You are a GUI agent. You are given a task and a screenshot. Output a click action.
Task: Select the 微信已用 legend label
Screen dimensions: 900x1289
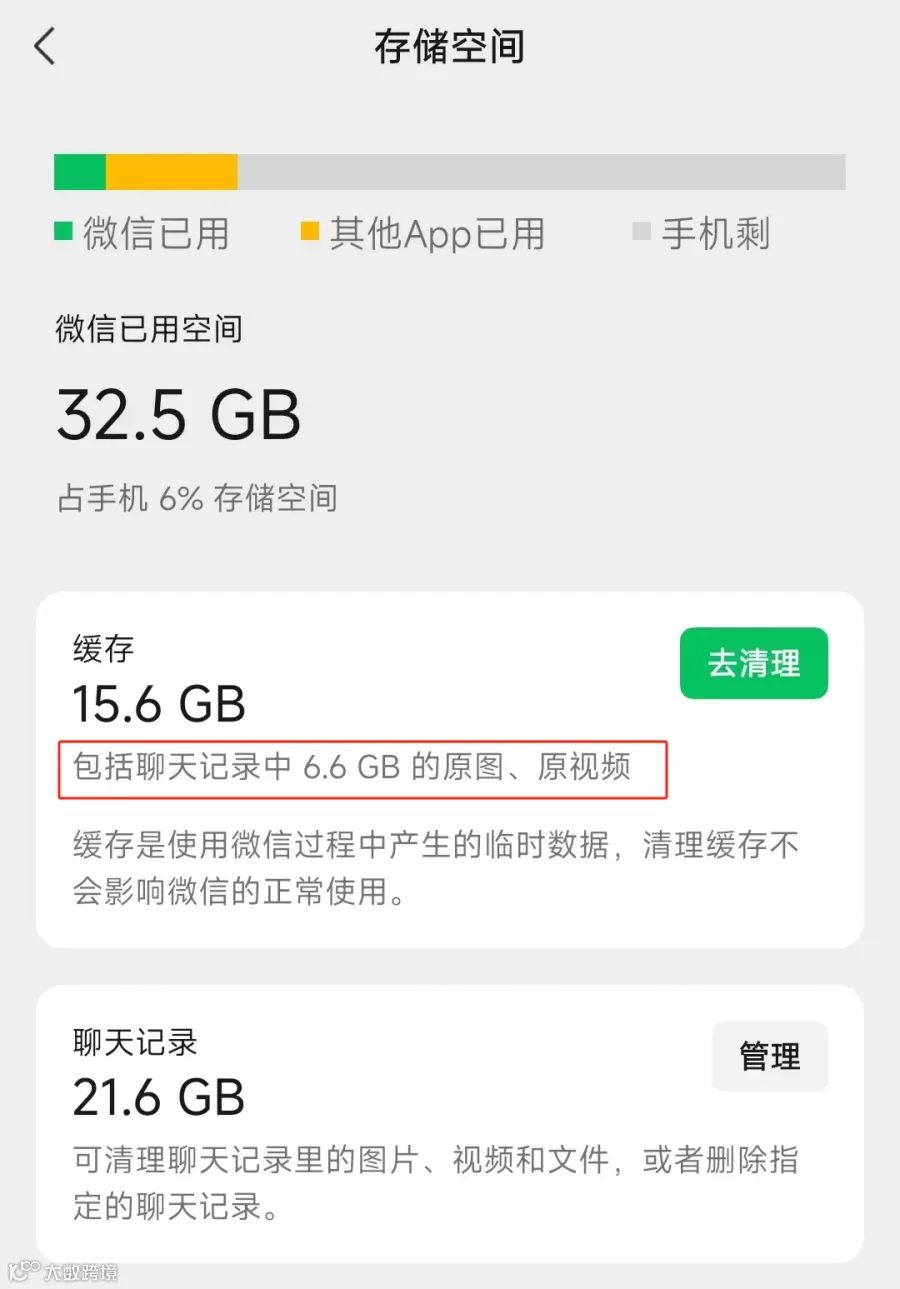(x=157, y=234)
